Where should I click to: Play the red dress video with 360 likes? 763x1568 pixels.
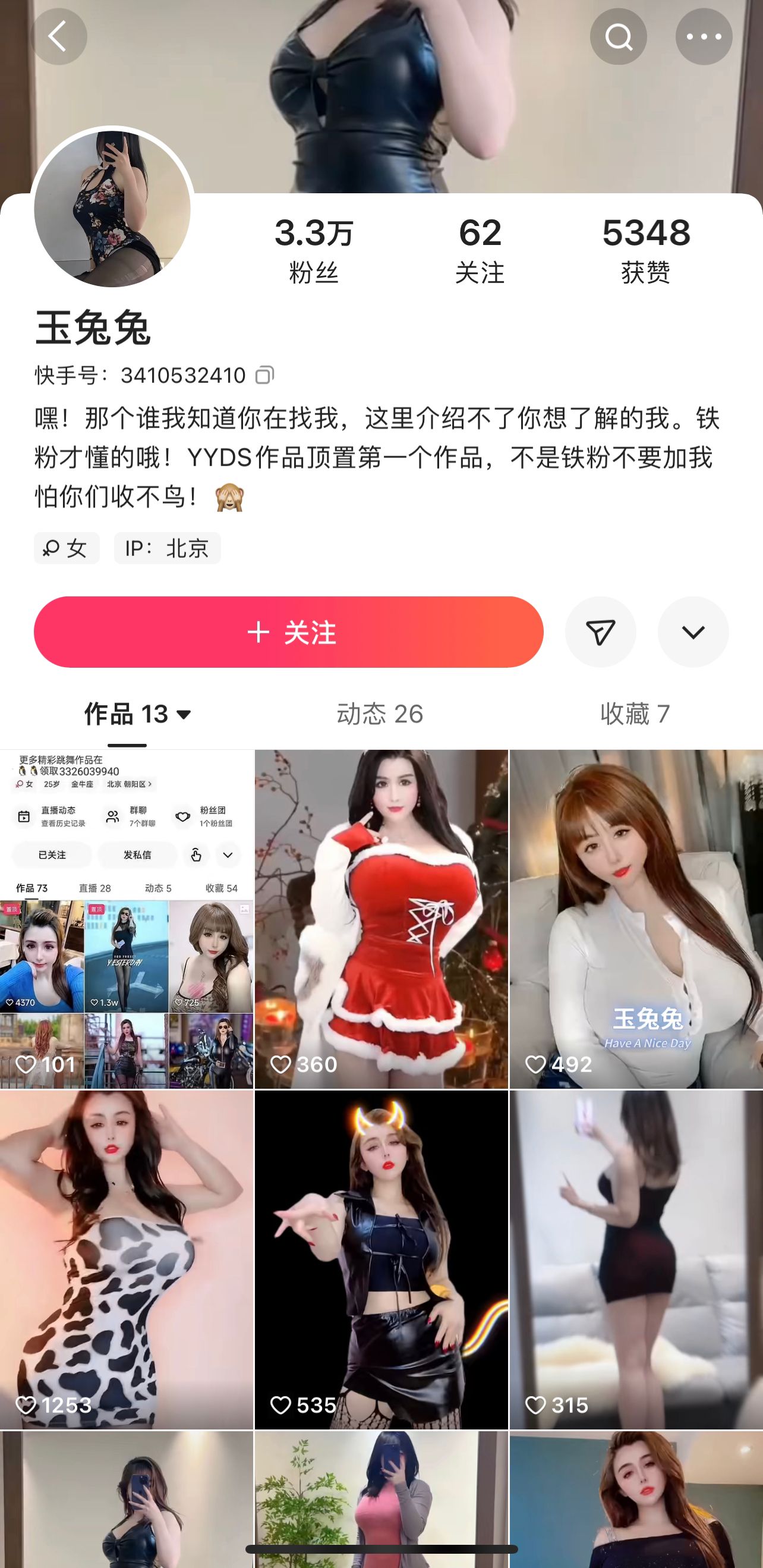coord(381,919)
